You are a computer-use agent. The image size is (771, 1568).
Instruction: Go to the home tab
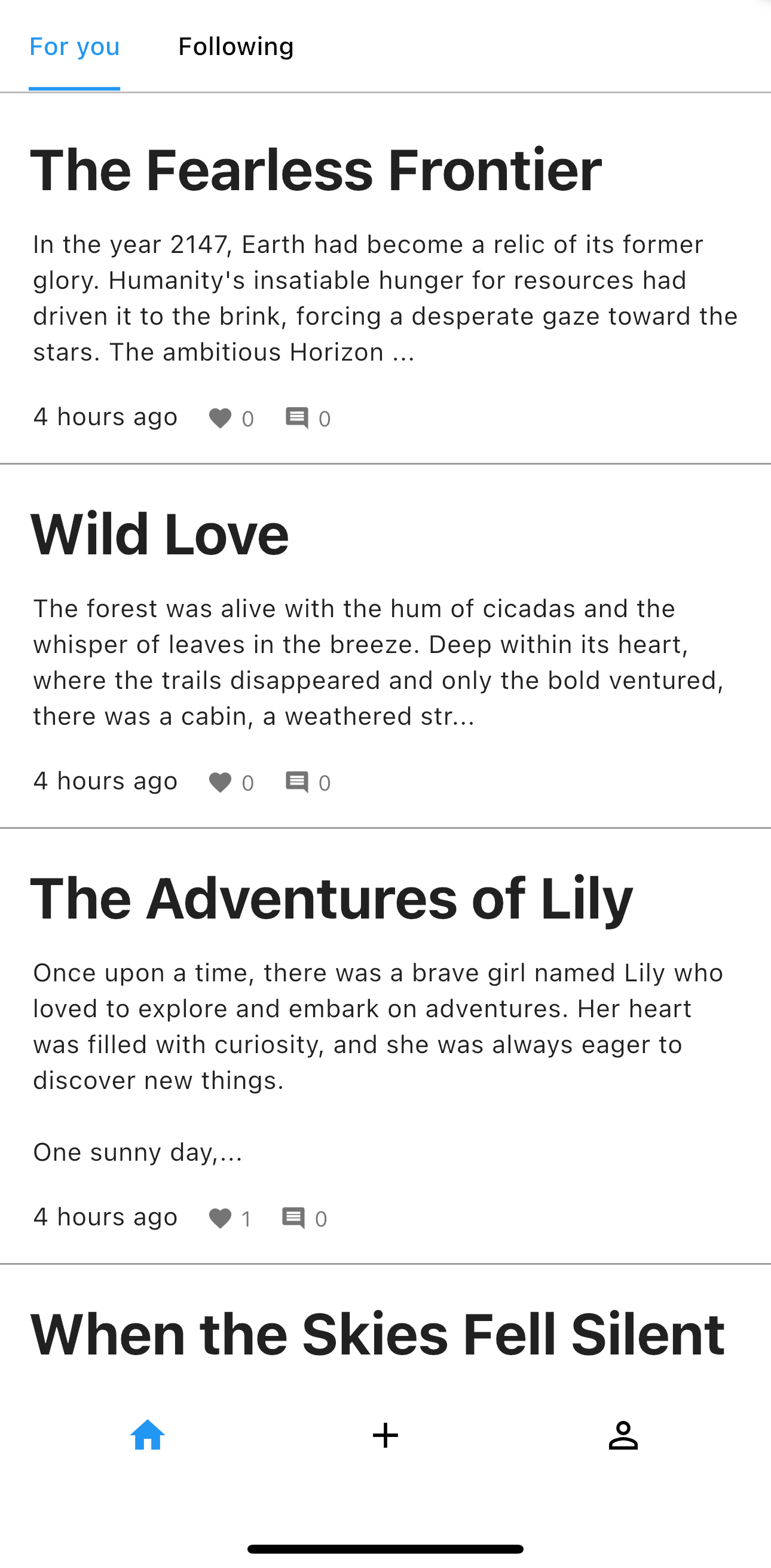click(148, 1435)
